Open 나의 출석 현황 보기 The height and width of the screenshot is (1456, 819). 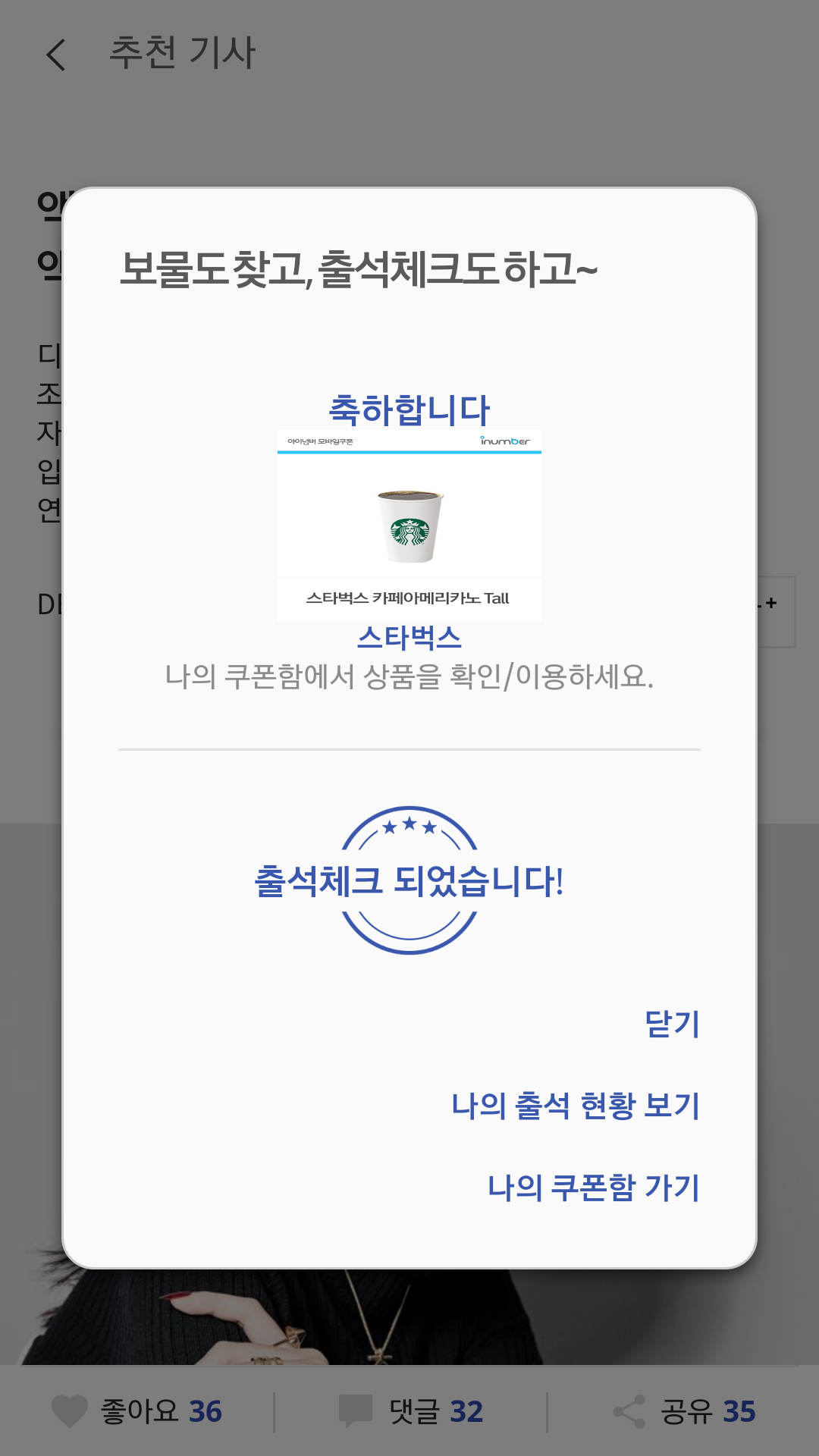[x=576, y=1106]
